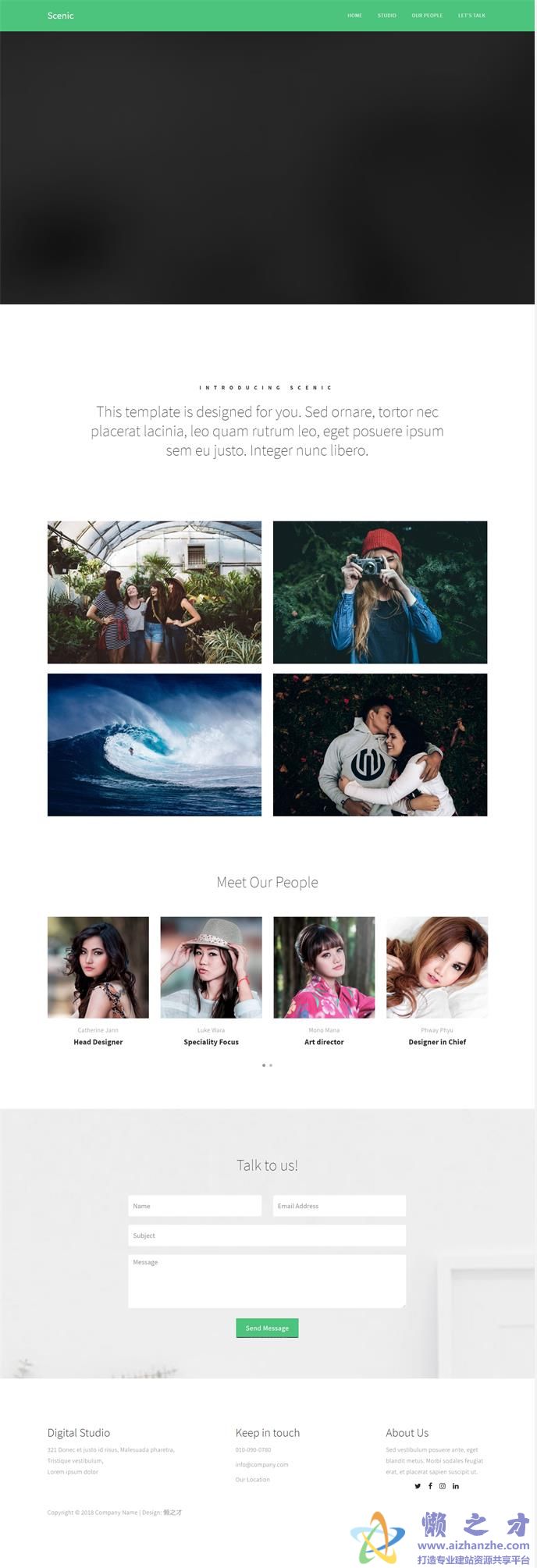
Task: Go to the STUDIO section
Action: [386, 16]
